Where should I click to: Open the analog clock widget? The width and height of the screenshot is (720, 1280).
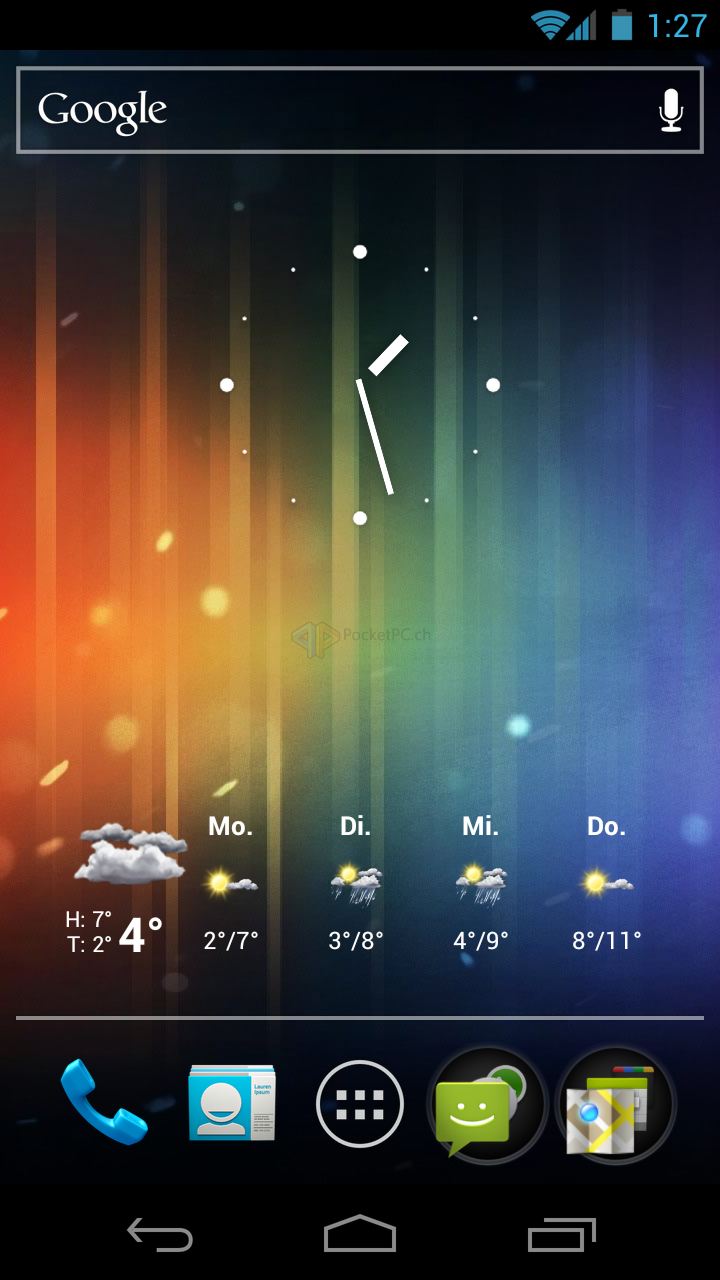pyautogui.click(x=360, y=385)
